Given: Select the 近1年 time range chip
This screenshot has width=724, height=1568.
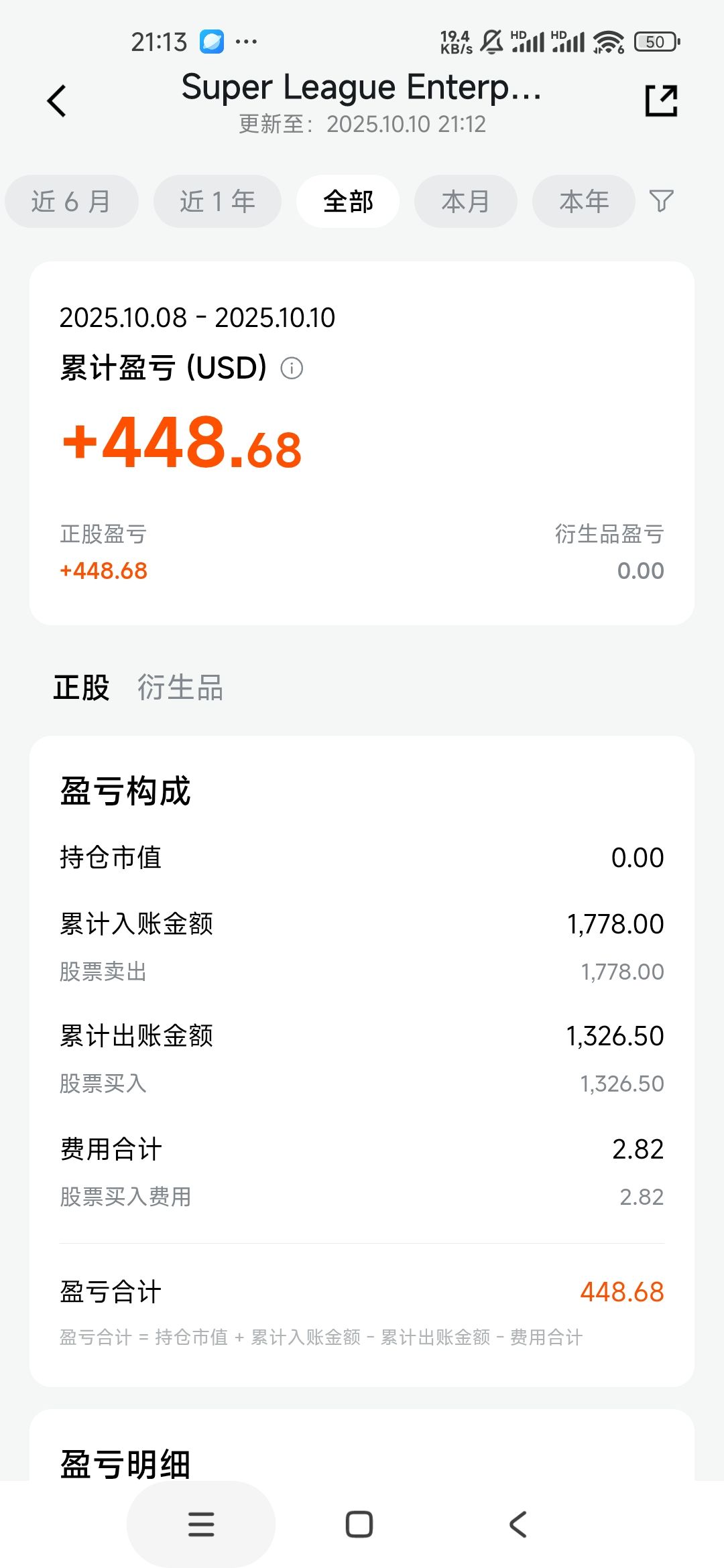Looking at the screenshot, I should [217, 201].
